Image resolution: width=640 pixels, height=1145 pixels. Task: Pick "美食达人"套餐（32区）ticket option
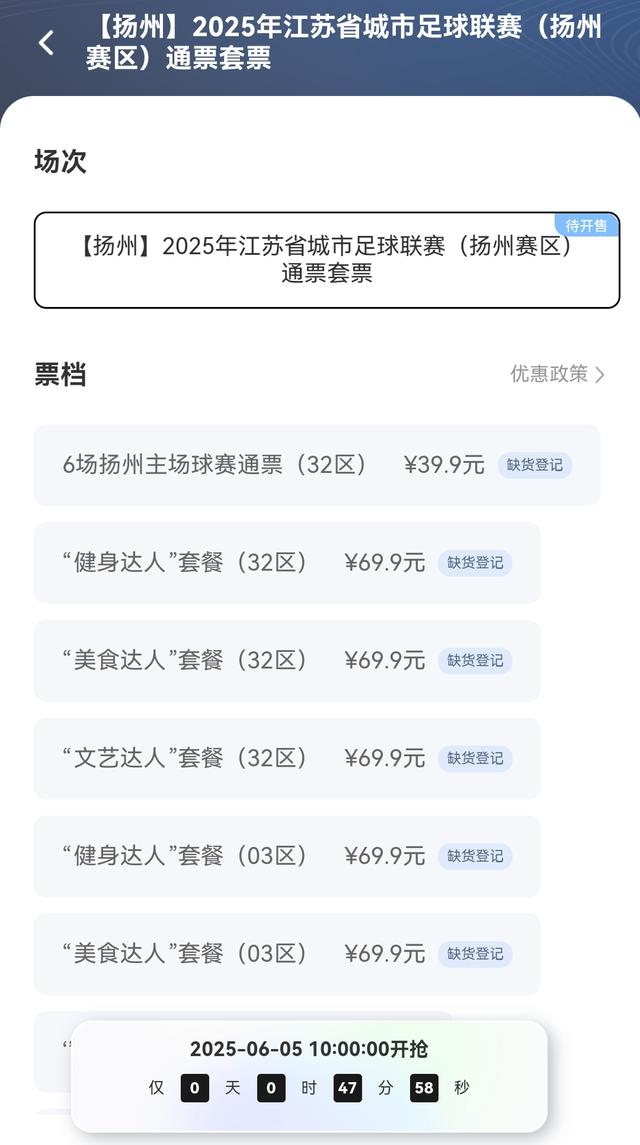pyautogui.click(x=286, y=661)
